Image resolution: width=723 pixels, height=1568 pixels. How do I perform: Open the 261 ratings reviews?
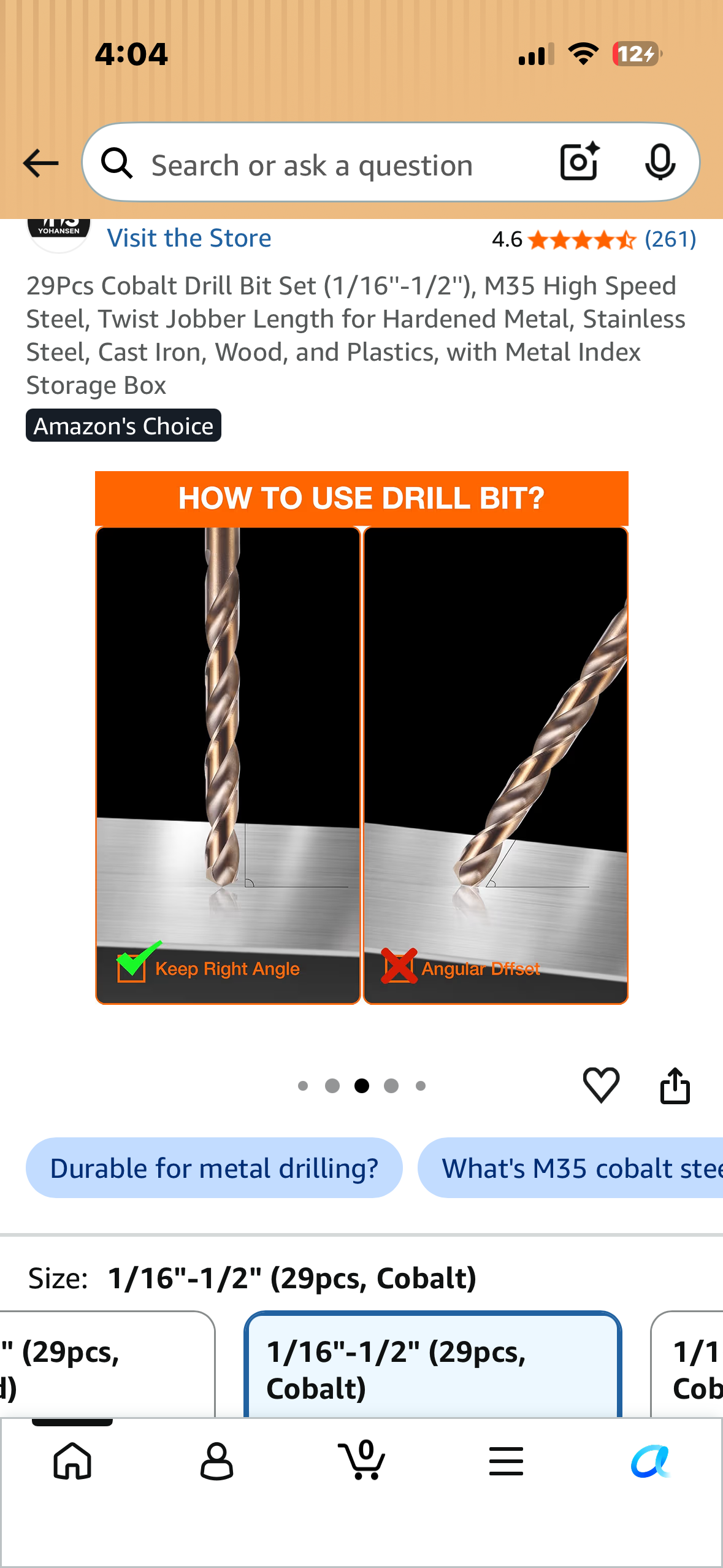tap(670, 239)
